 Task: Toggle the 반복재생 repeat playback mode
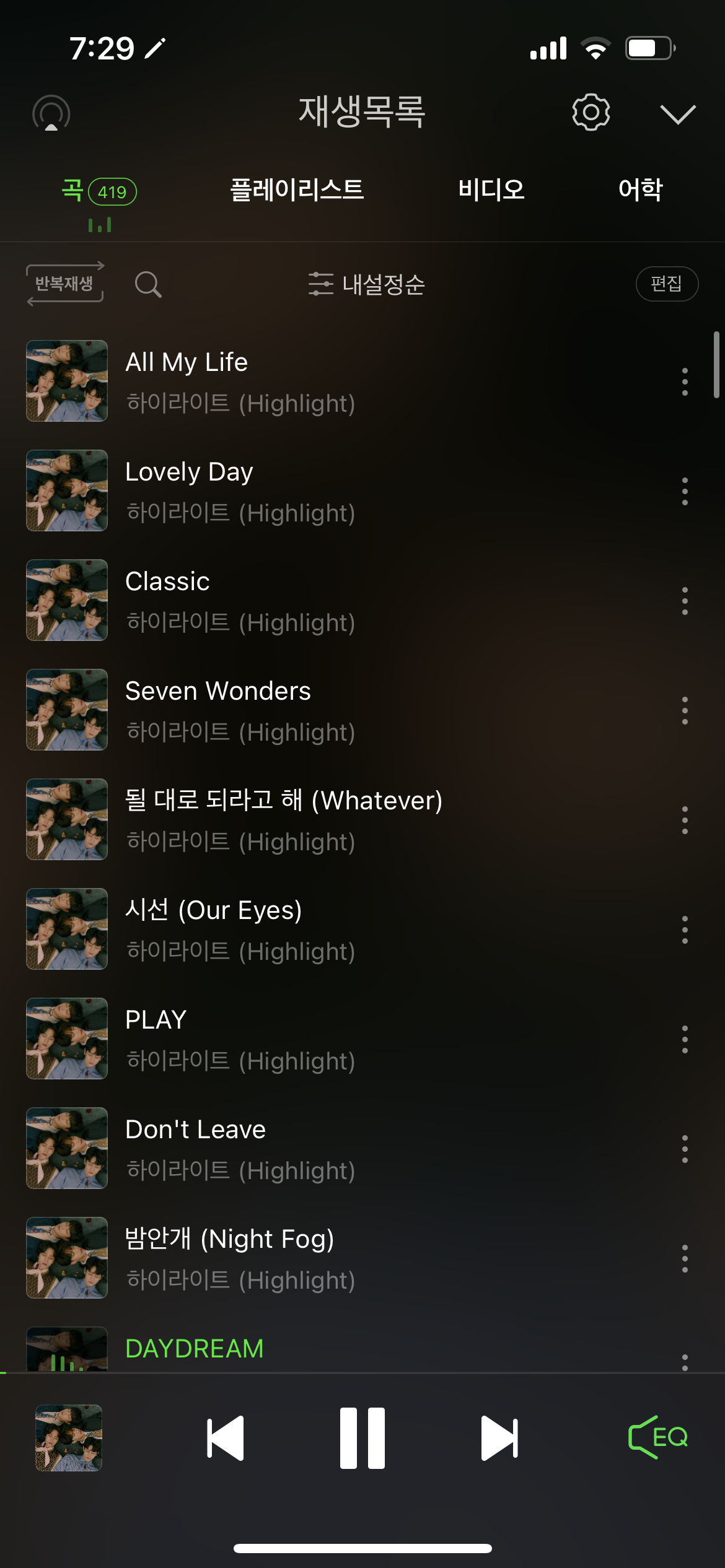[x=64, y=285]
